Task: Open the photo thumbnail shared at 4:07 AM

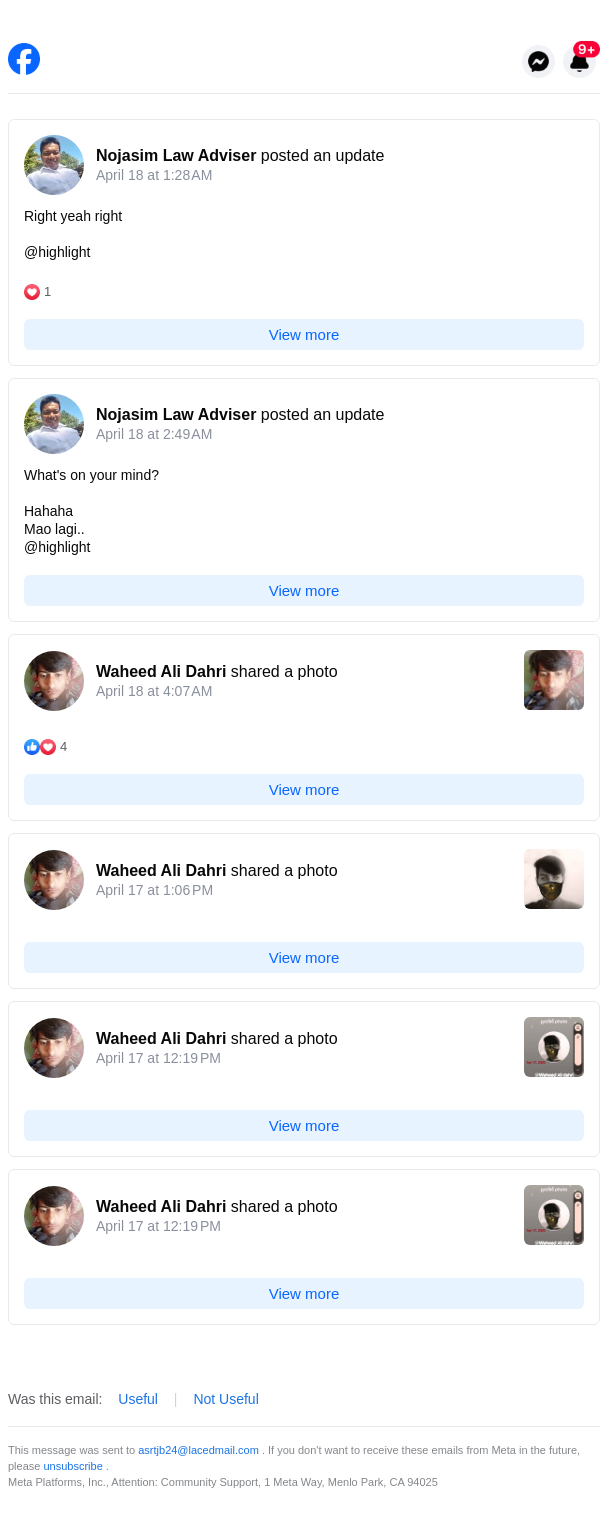Action: tap(553, 680)
